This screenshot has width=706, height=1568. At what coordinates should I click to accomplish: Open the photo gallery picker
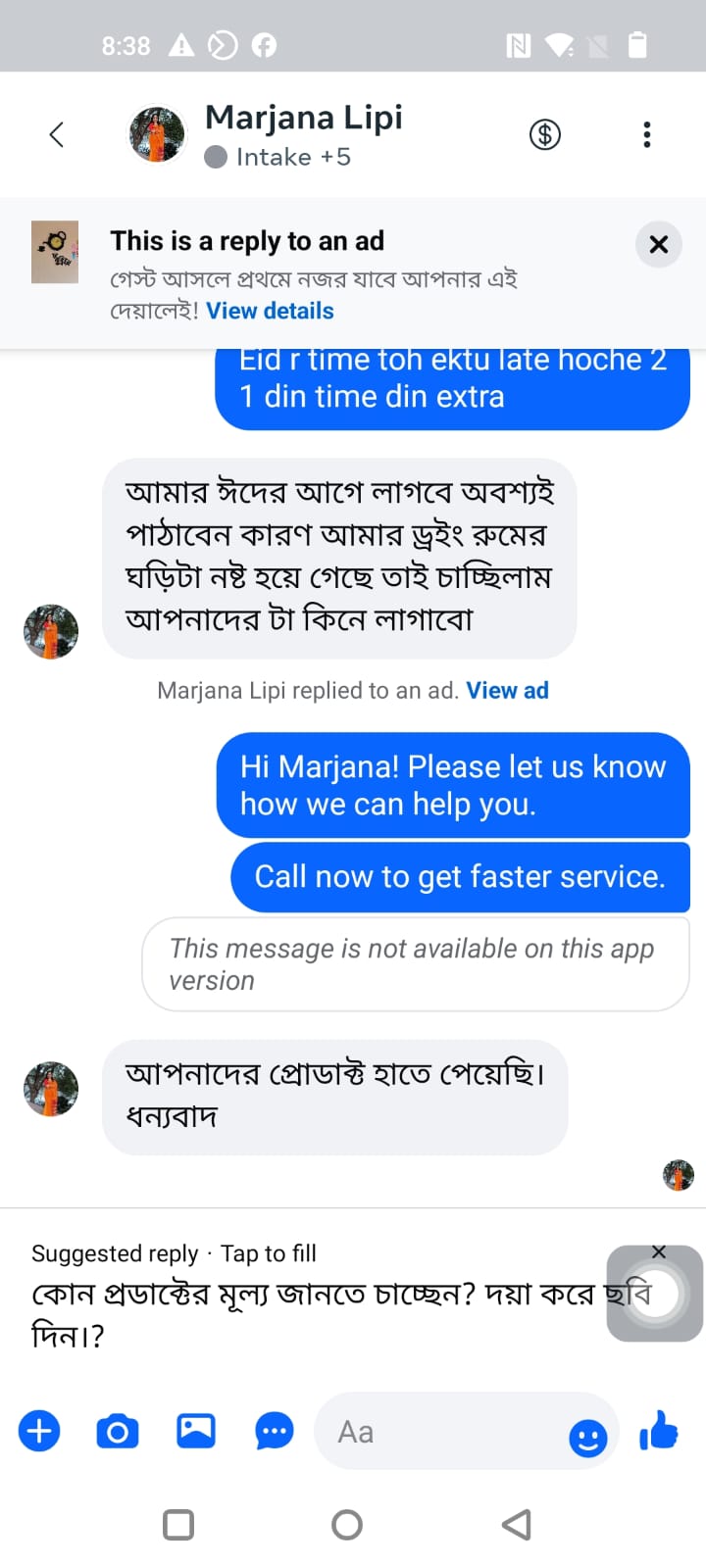pos(195,1431)
